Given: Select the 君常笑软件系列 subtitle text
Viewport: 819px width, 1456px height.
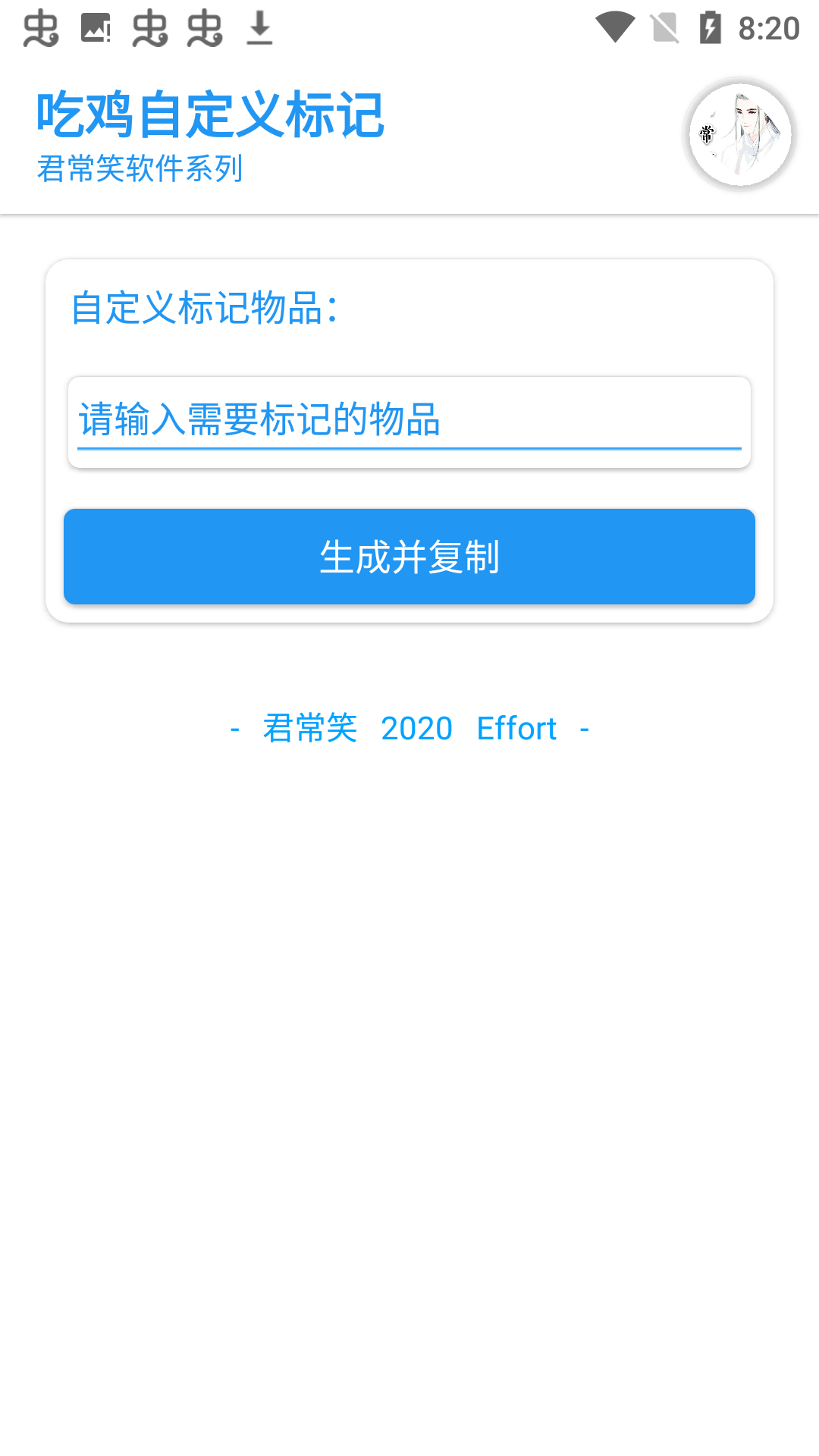Looking at the screenshot, I should 140,168.
